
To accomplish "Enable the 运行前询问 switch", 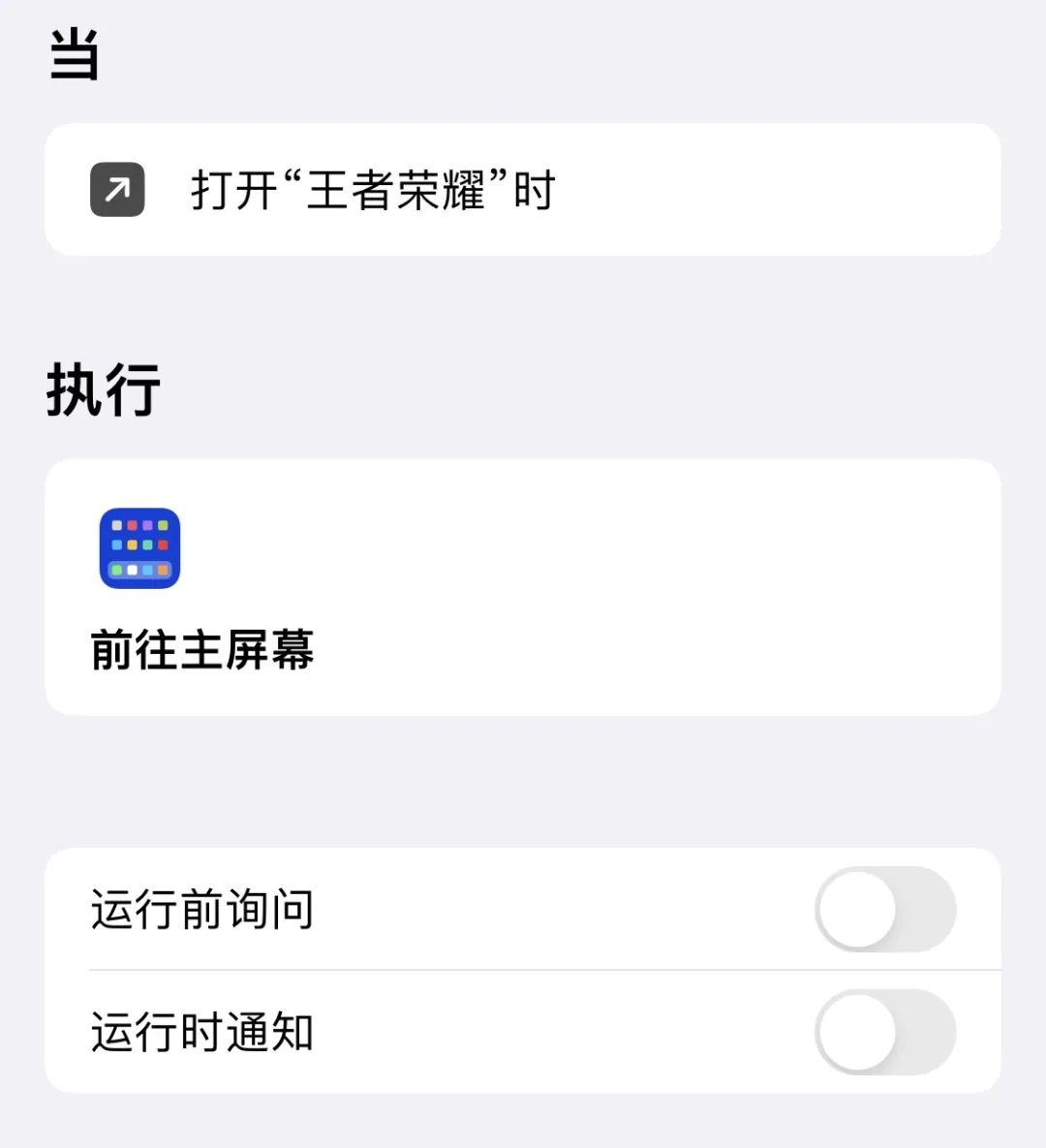I will click(884, 910).
